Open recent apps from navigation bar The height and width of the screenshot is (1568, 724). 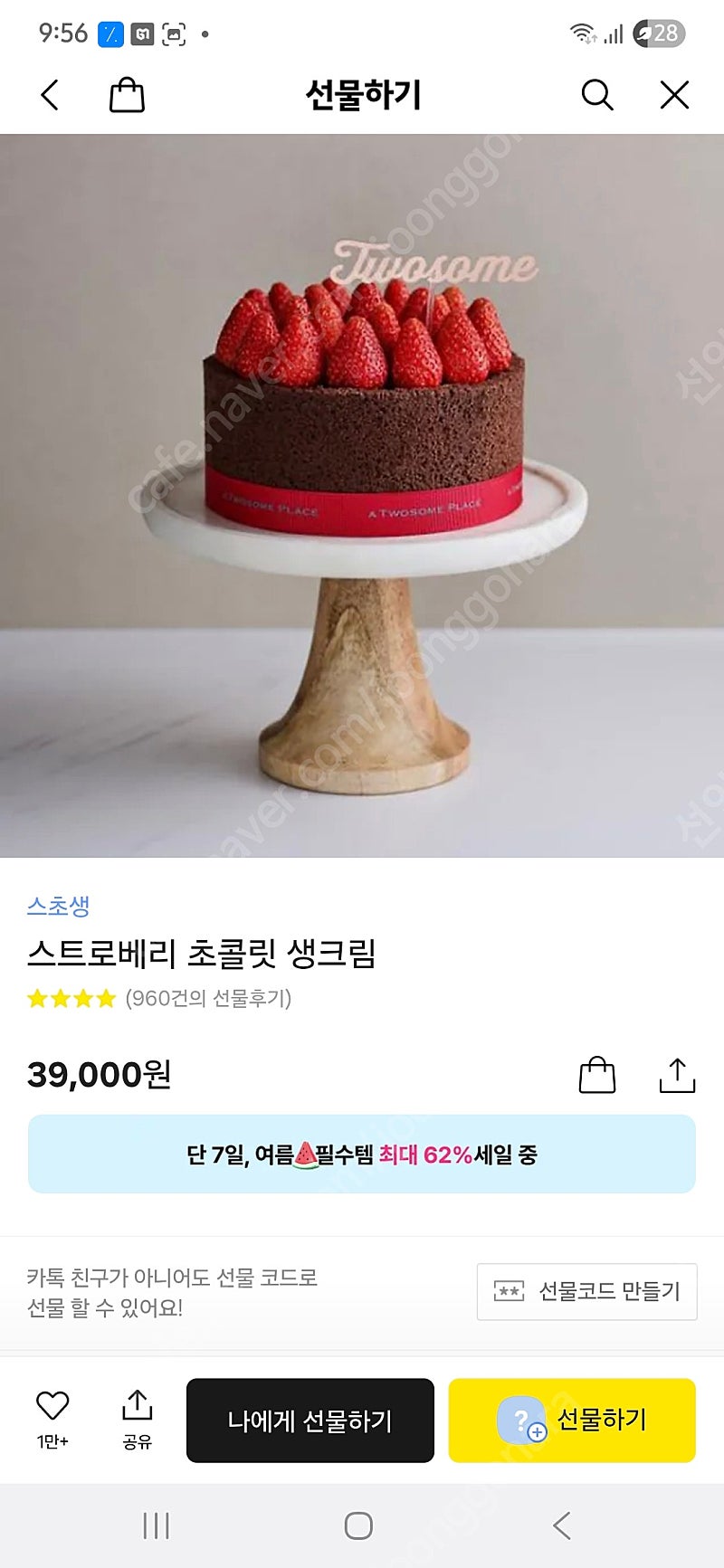[x=157, y=1526]
